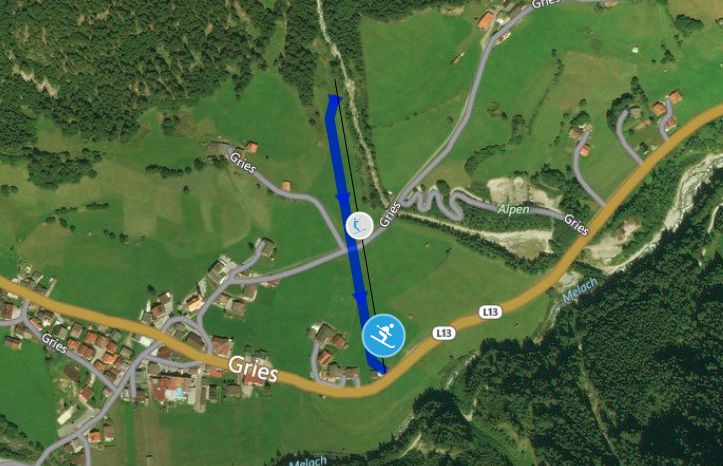Viewport: 723px width, 466px height.
Task: Select the small white ski lift marker
Action: pos(359,225)
